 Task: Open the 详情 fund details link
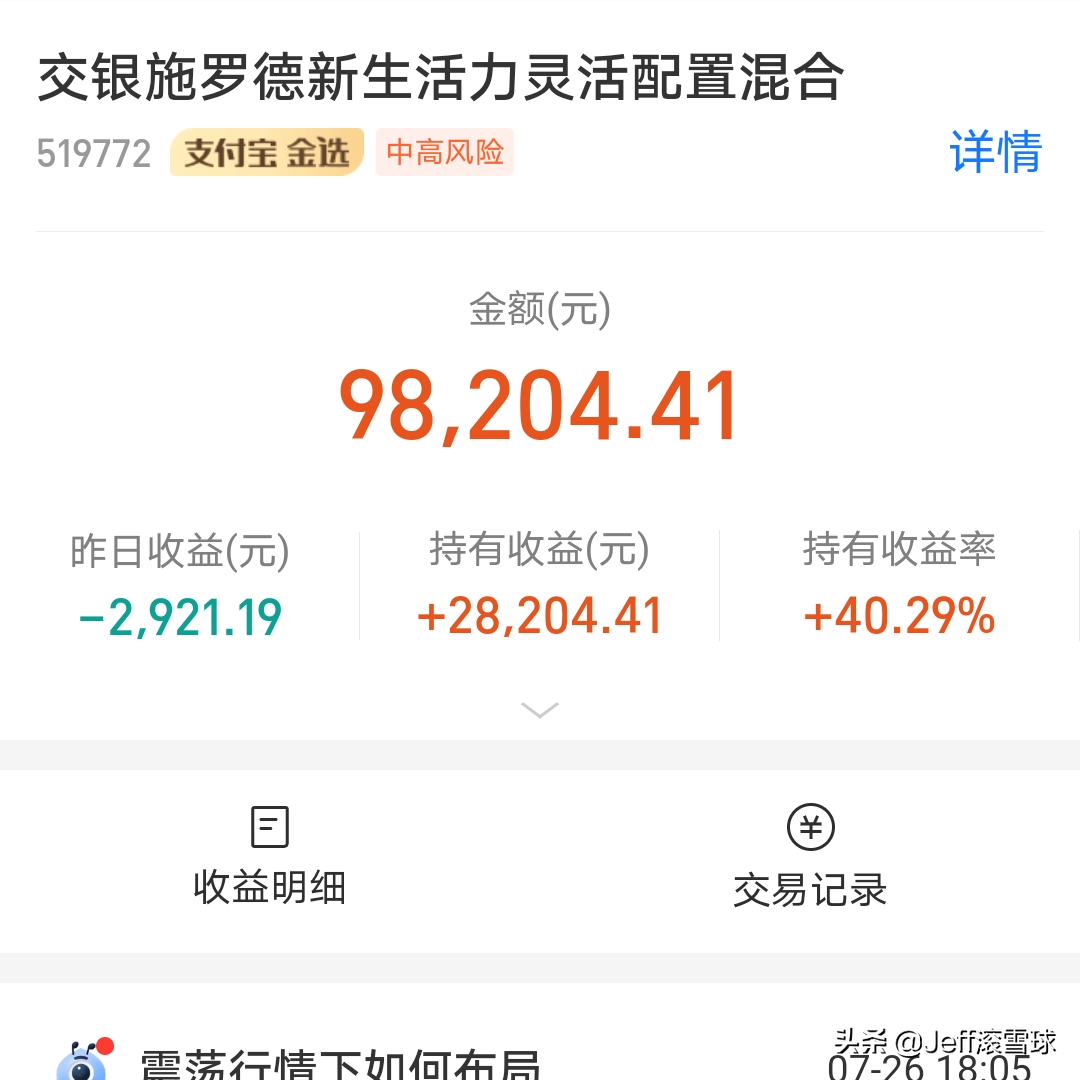(995, 153)
